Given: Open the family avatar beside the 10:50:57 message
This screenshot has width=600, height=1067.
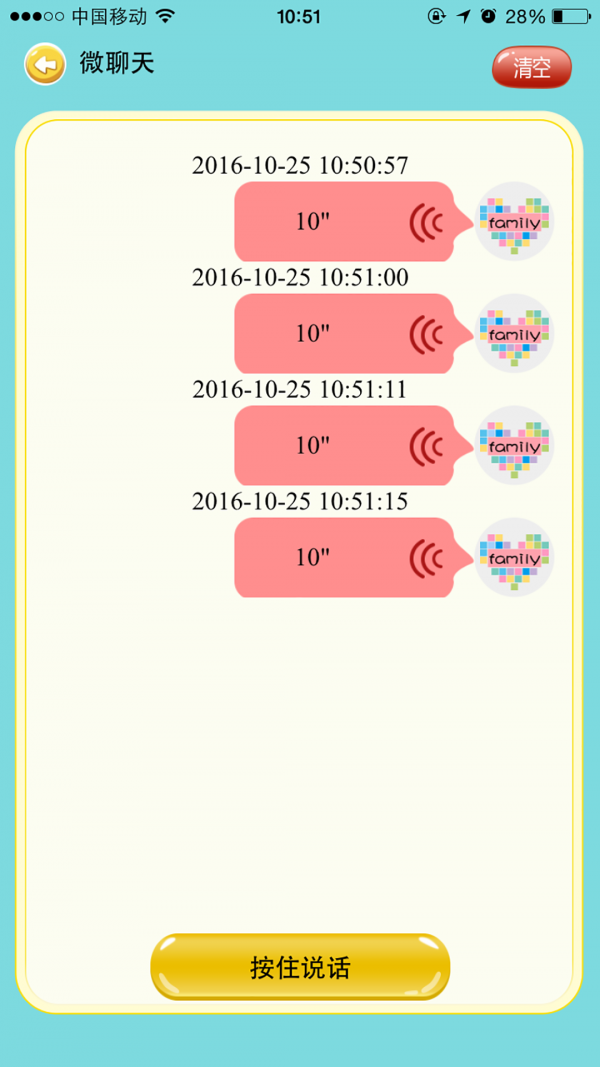Looking at the screenshot, I should (514, 221).
